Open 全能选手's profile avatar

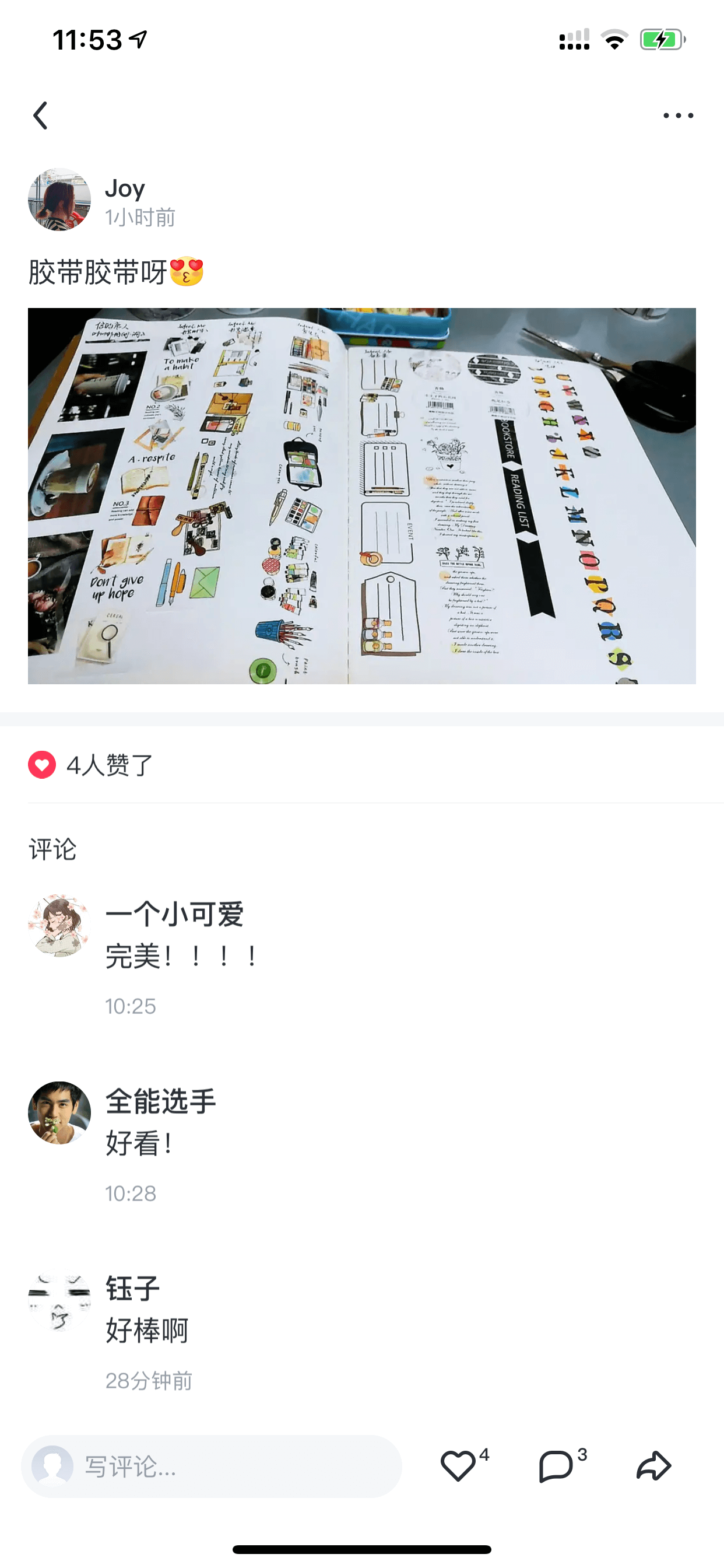point(59,1112)
